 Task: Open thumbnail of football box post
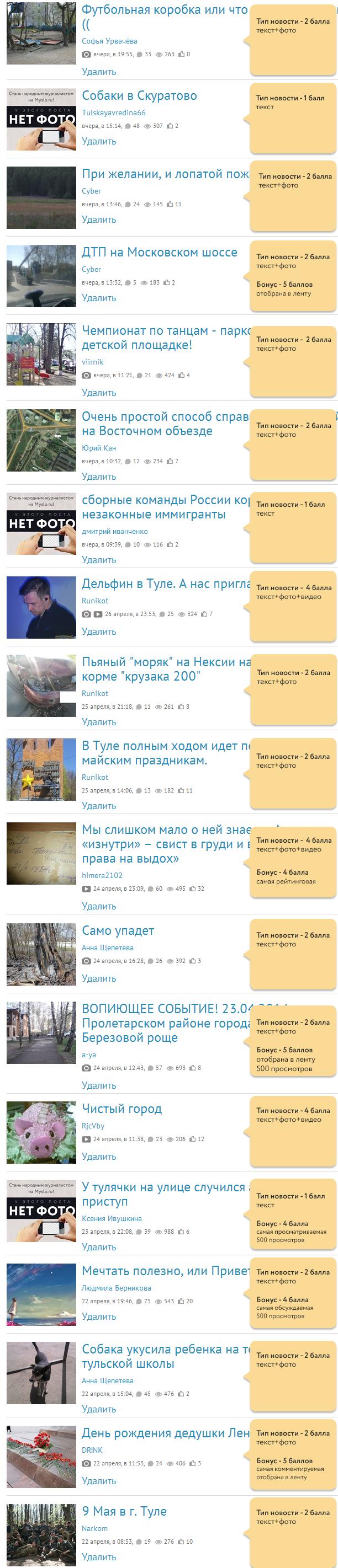tap(41, 33)
